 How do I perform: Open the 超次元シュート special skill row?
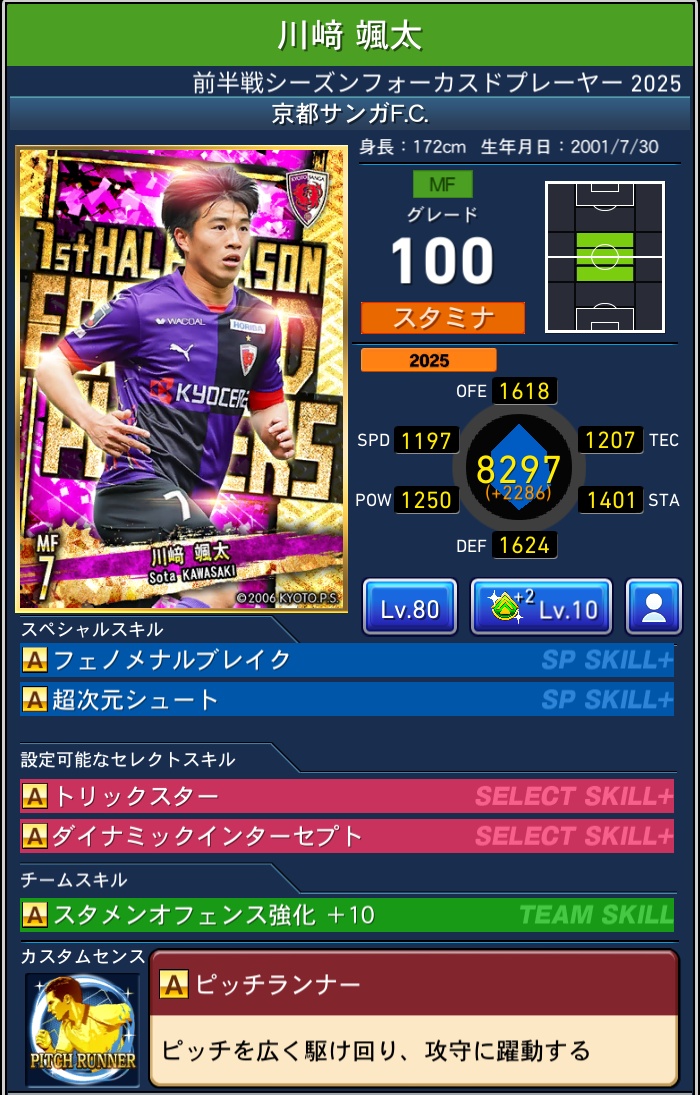[x=346, y=700]
